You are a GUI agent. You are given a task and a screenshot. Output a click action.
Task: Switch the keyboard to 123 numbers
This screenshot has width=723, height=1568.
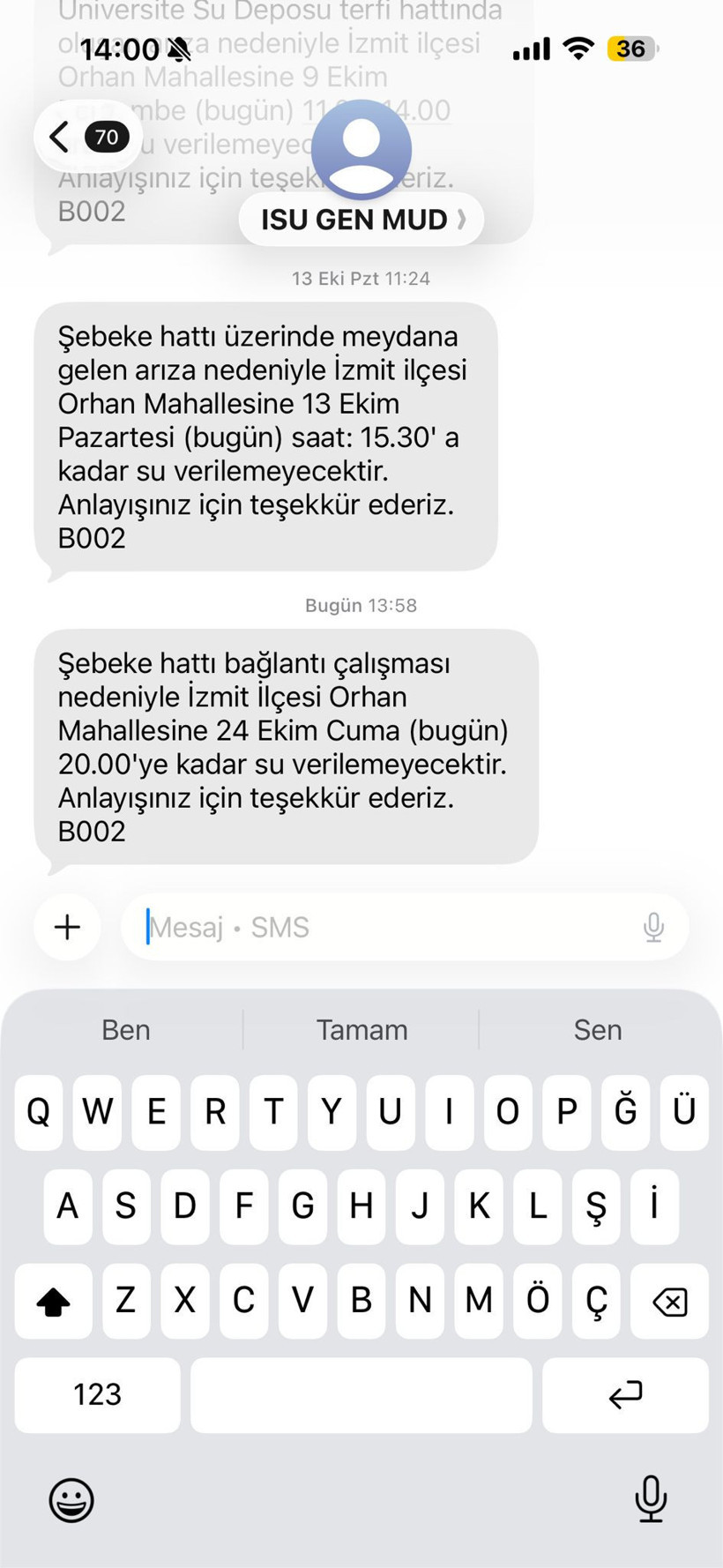pyautogui.click(x=97, y=1394)
